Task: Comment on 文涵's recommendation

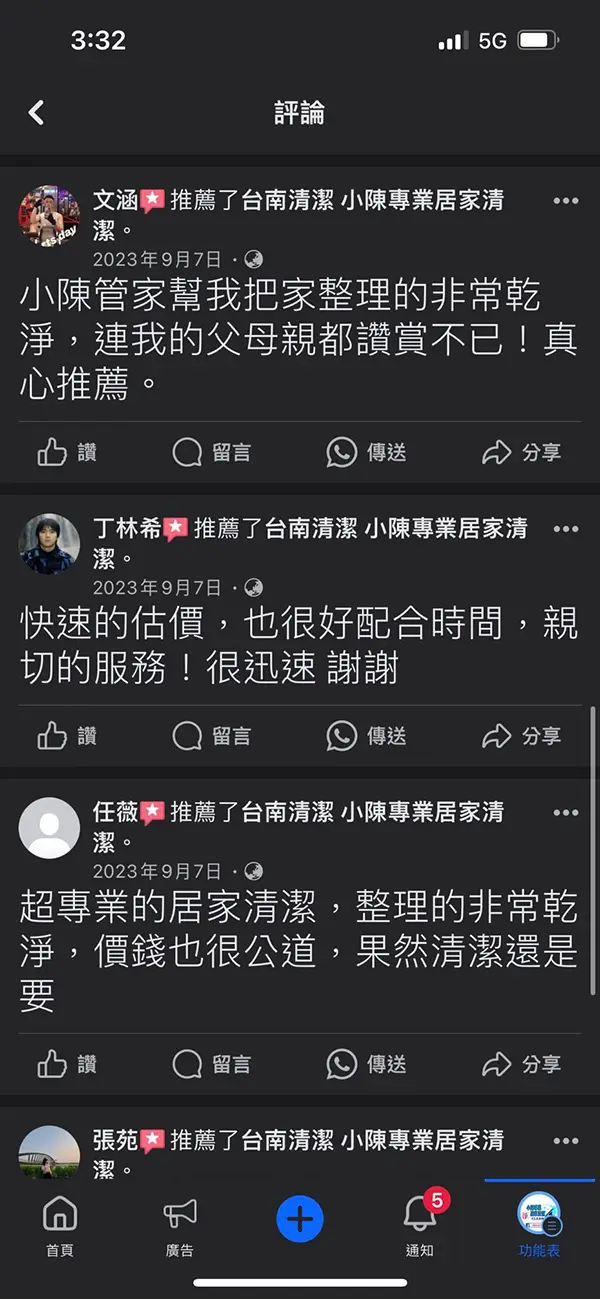Action: click(x=212, y=453)
